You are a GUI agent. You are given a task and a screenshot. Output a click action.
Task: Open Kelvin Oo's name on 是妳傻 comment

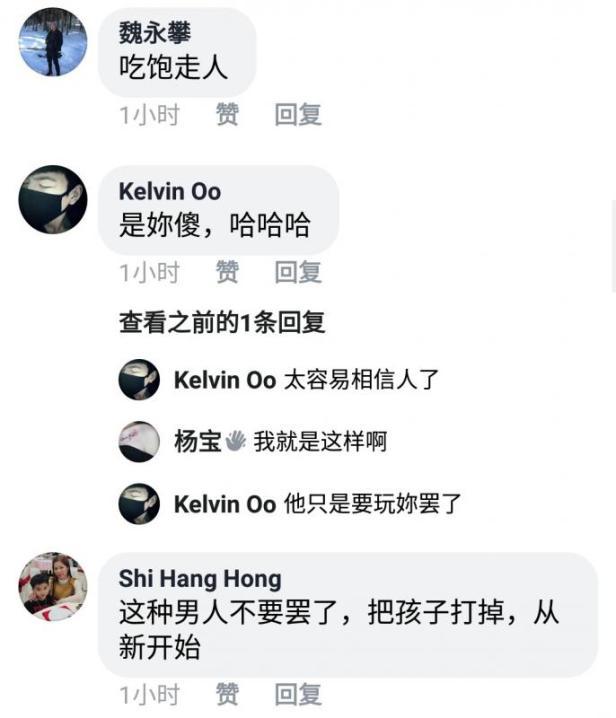click(170, 192)
